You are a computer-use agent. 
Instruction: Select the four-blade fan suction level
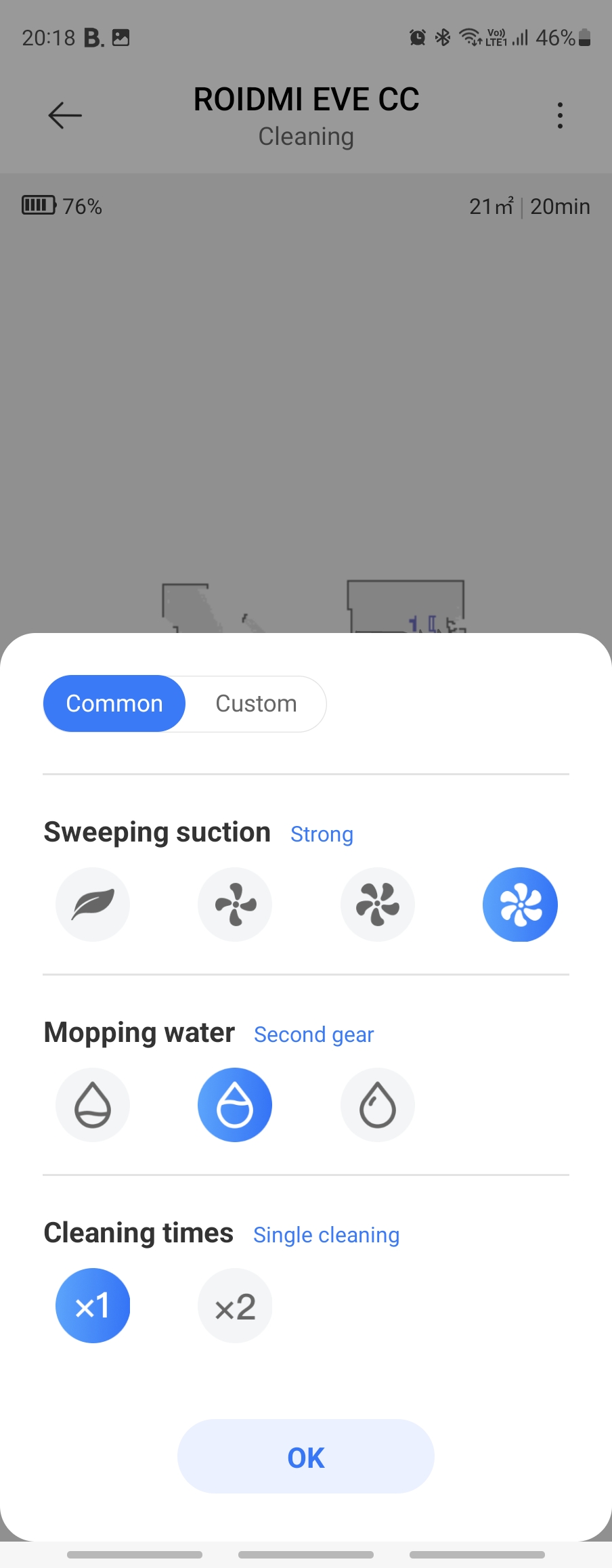pyautogui.click(x=235, y=904)
